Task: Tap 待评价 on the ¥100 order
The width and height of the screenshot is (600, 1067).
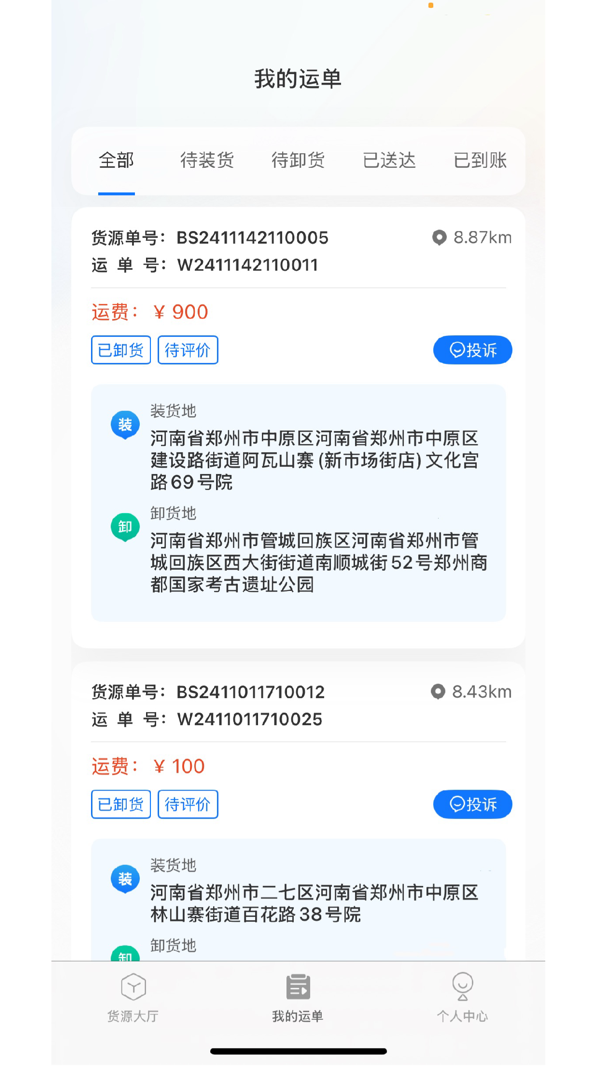Action: 188,804
